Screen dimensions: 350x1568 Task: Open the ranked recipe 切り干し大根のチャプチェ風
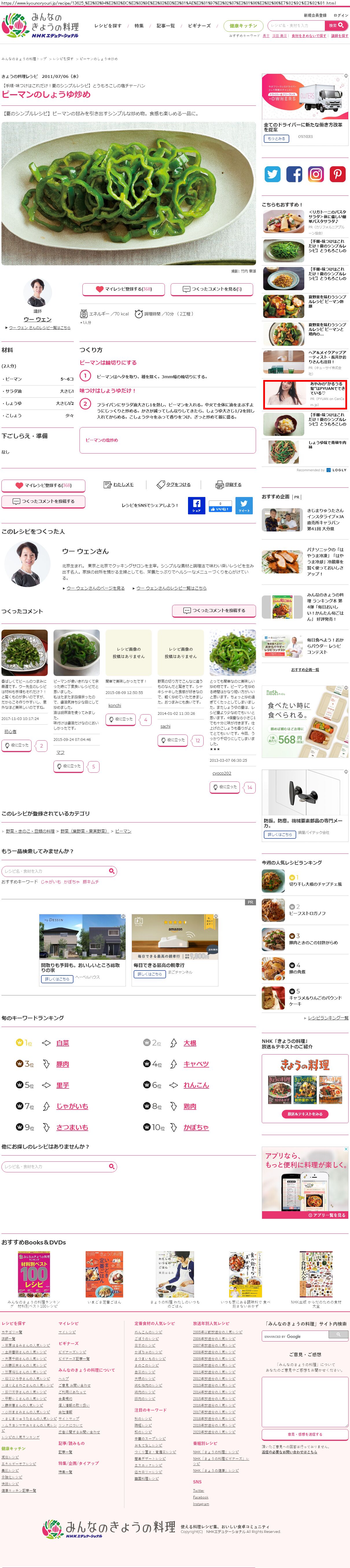click(315, 884)
